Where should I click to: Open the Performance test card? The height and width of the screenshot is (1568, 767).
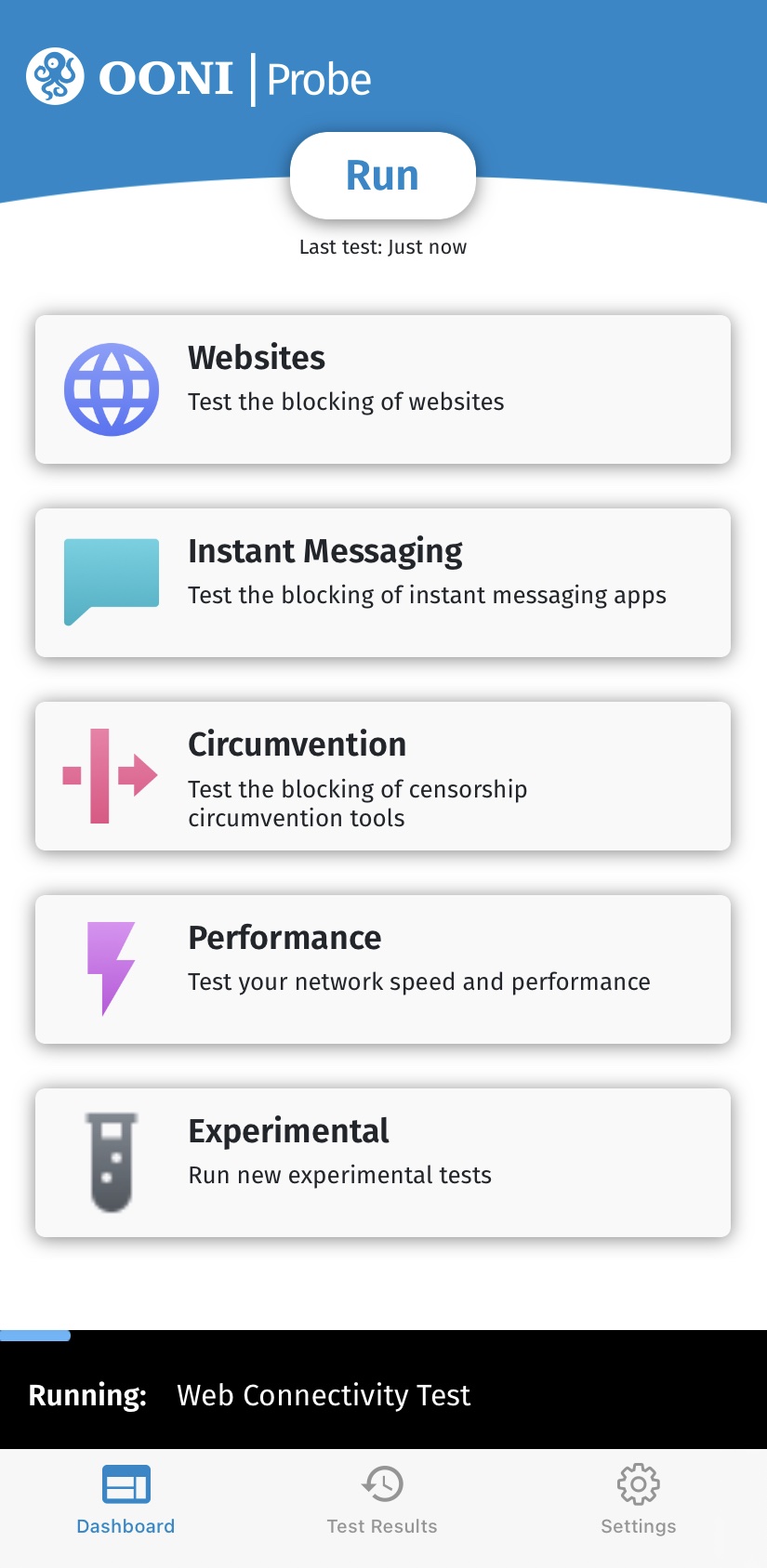point(382,969)
